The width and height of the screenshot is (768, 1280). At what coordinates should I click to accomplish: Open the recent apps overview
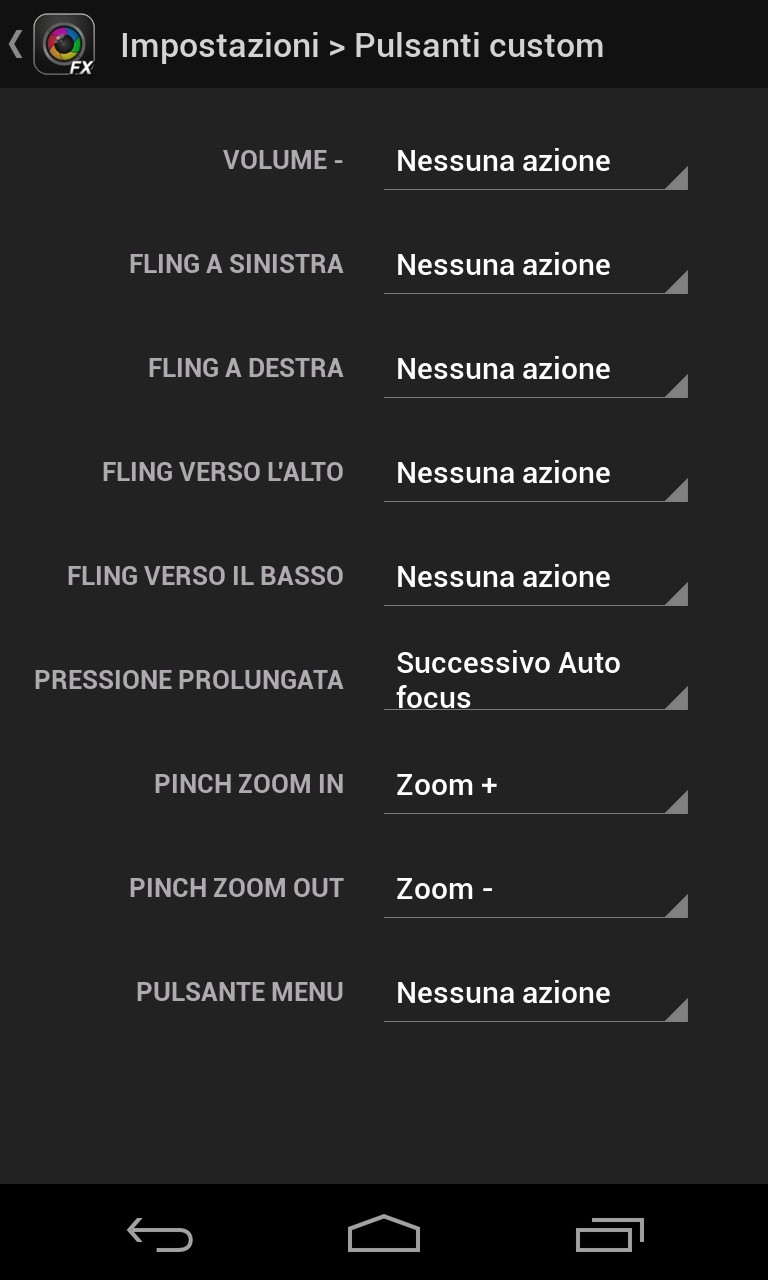click(x=609, y=1234)
